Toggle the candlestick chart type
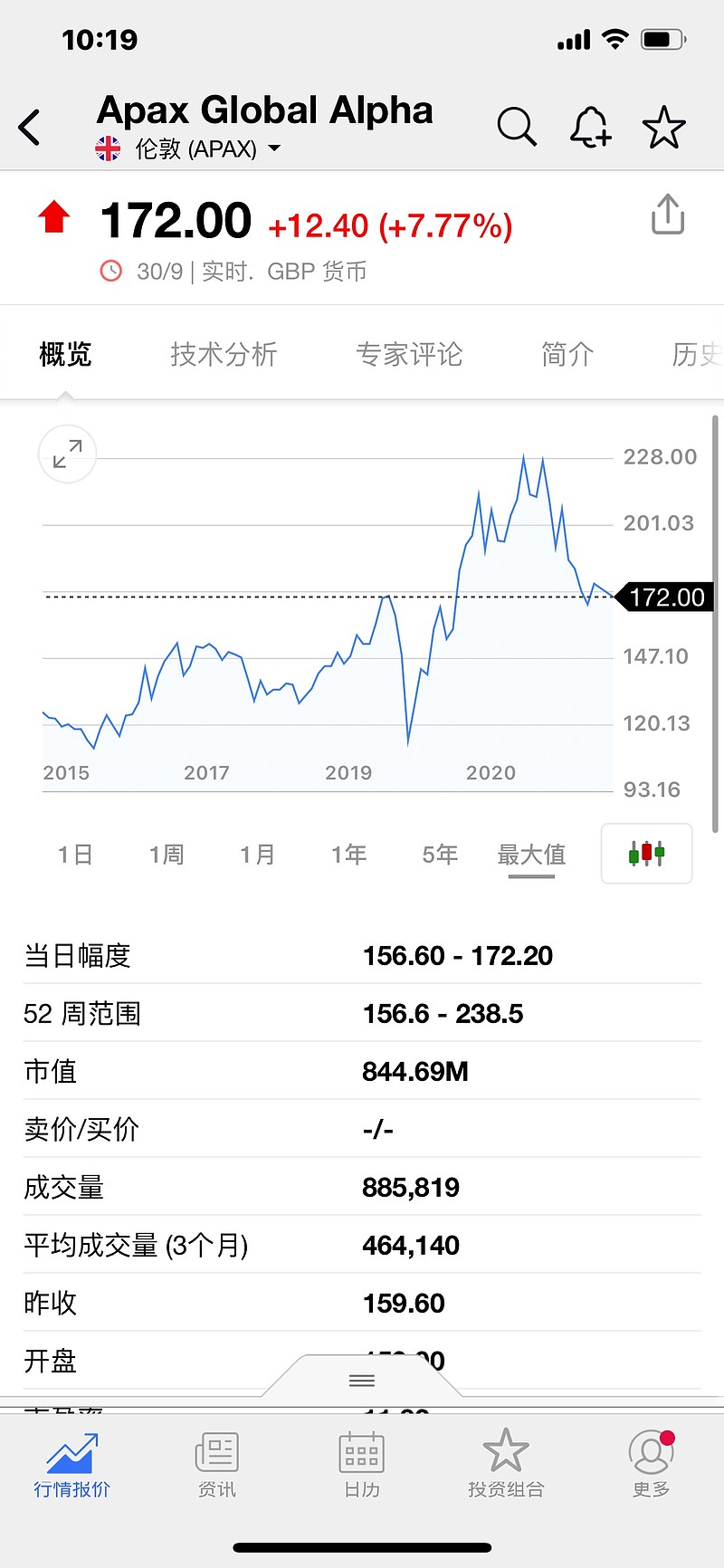 (x=647, y=853)
